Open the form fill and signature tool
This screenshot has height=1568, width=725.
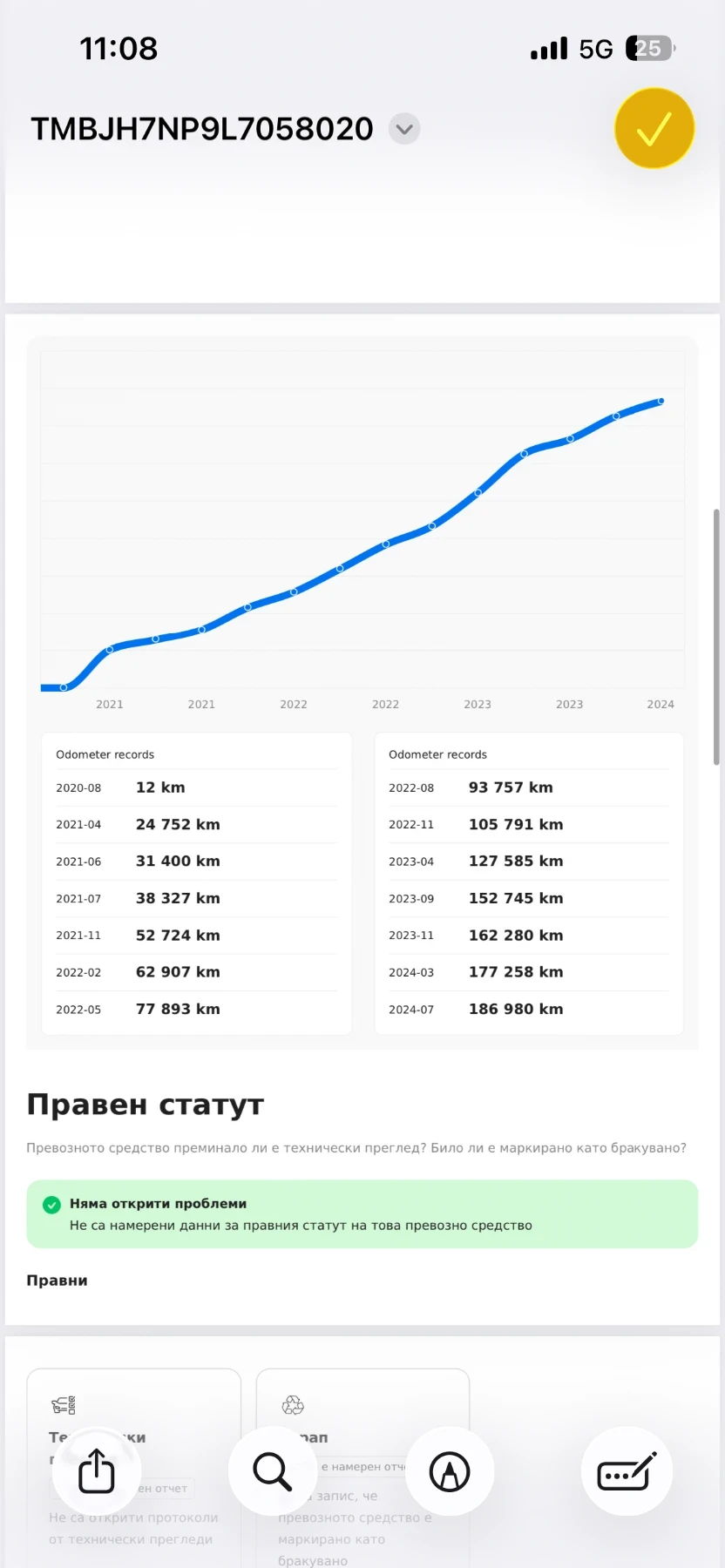627,1471
